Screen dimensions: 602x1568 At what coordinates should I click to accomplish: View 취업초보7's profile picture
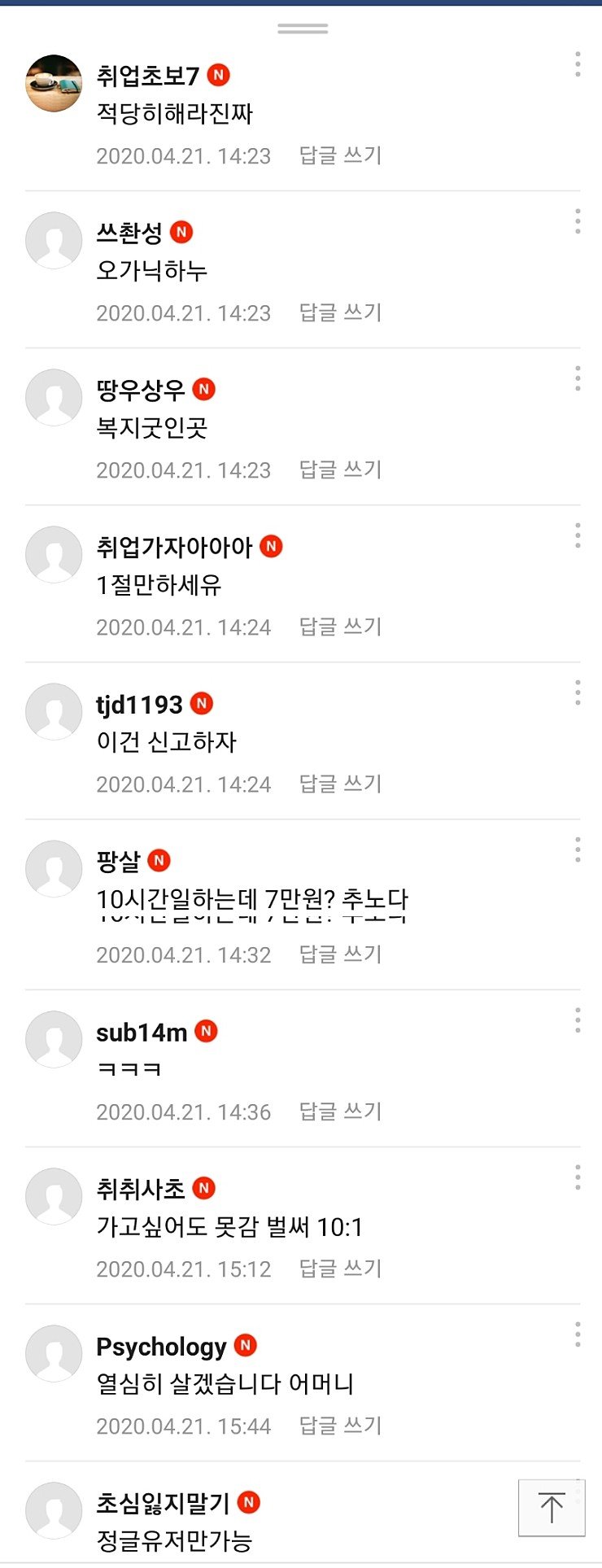[x=54, y=83]
